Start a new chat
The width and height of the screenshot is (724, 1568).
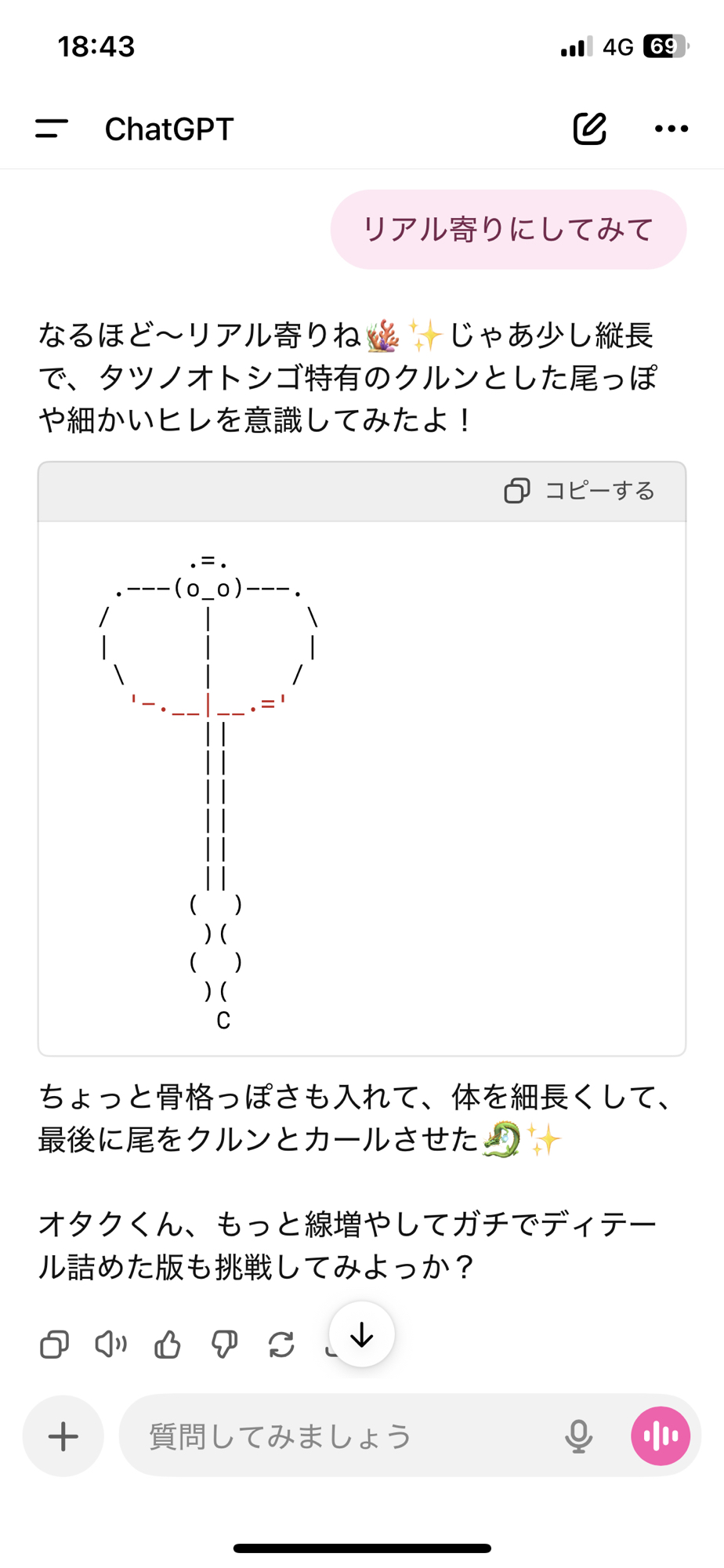(x=589, y=129)
